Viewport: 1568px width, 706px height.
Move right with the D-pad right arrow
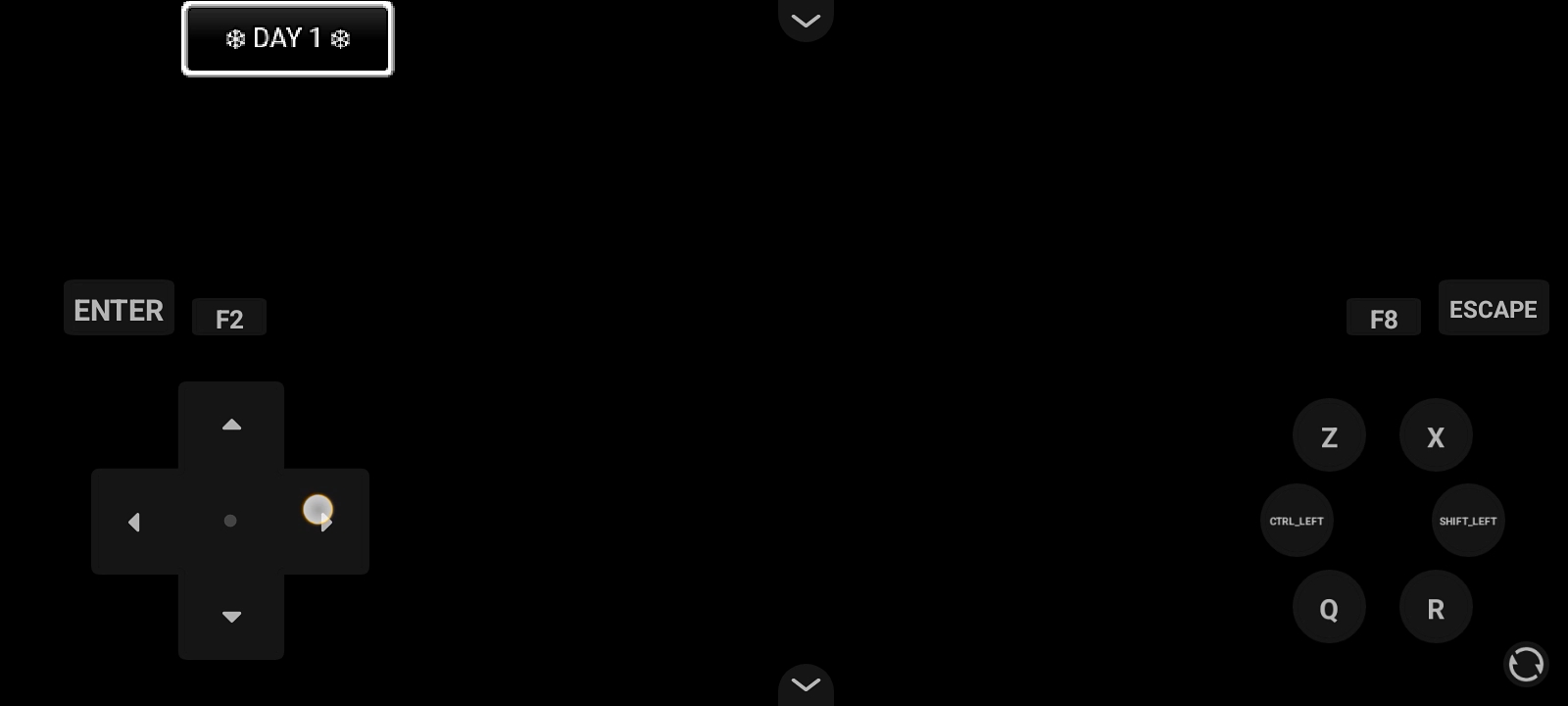pos(327,522)
